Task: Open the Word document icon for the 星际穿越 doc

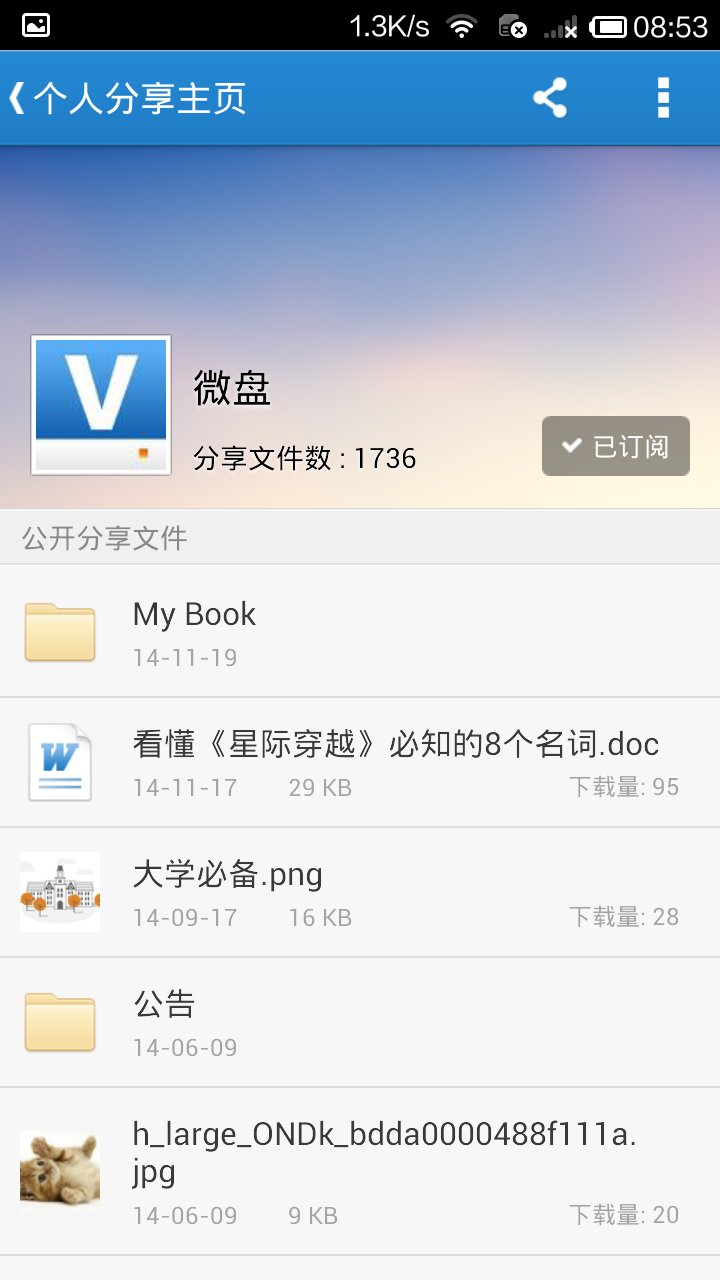Action: pos(60,761)
